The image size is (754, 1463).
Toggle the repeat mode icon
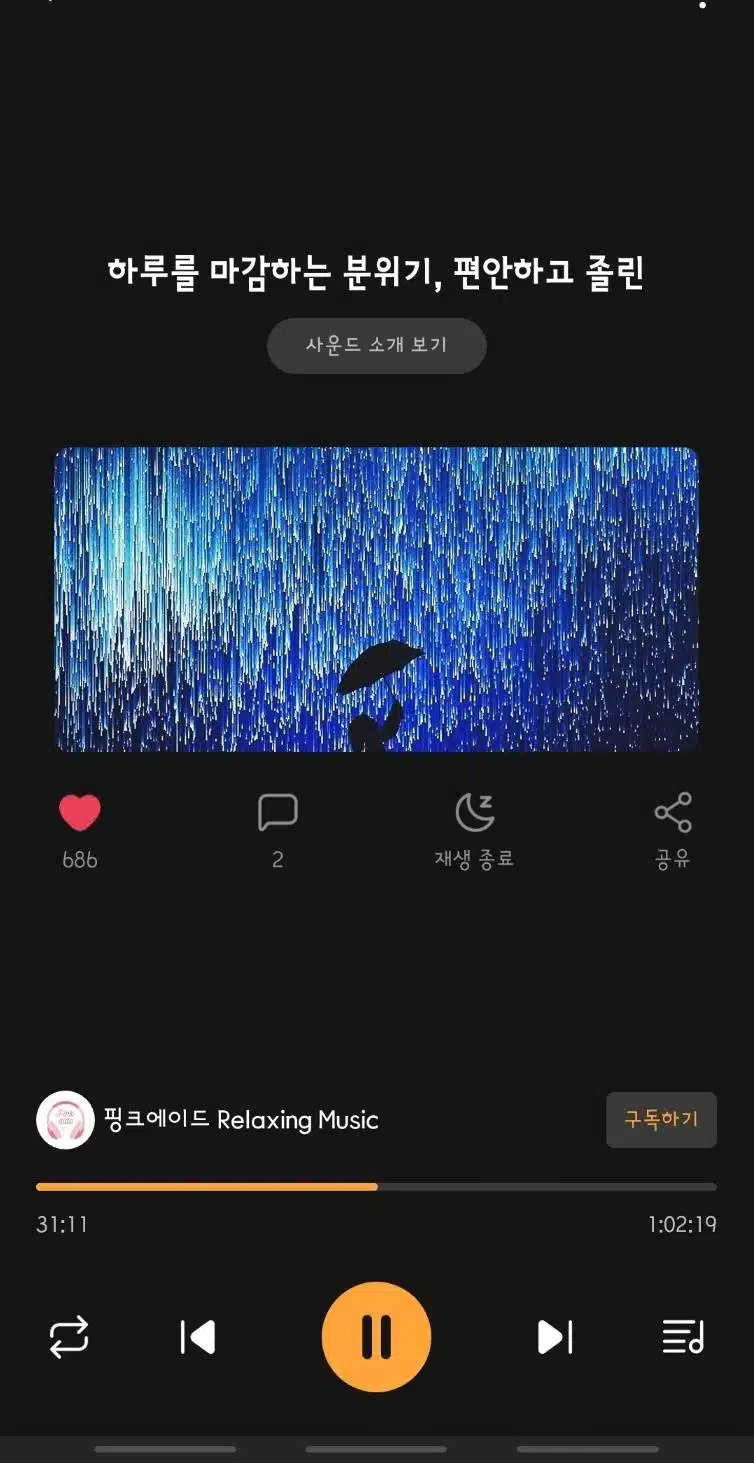coord(69,1337)
